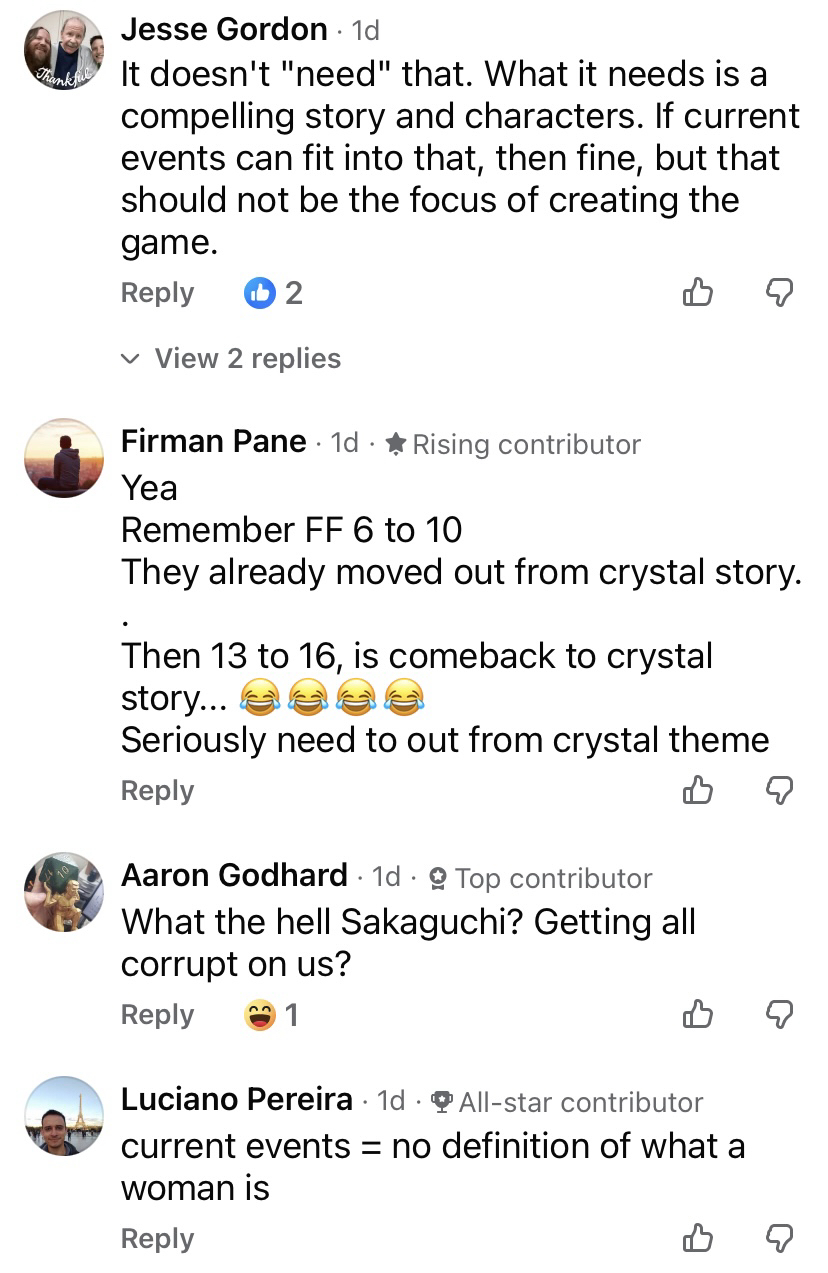Reply to Aaron Godhard's comment
Image resolution: width=828 pixels, height=1273 pixels.
click(x=157, y=1014)
